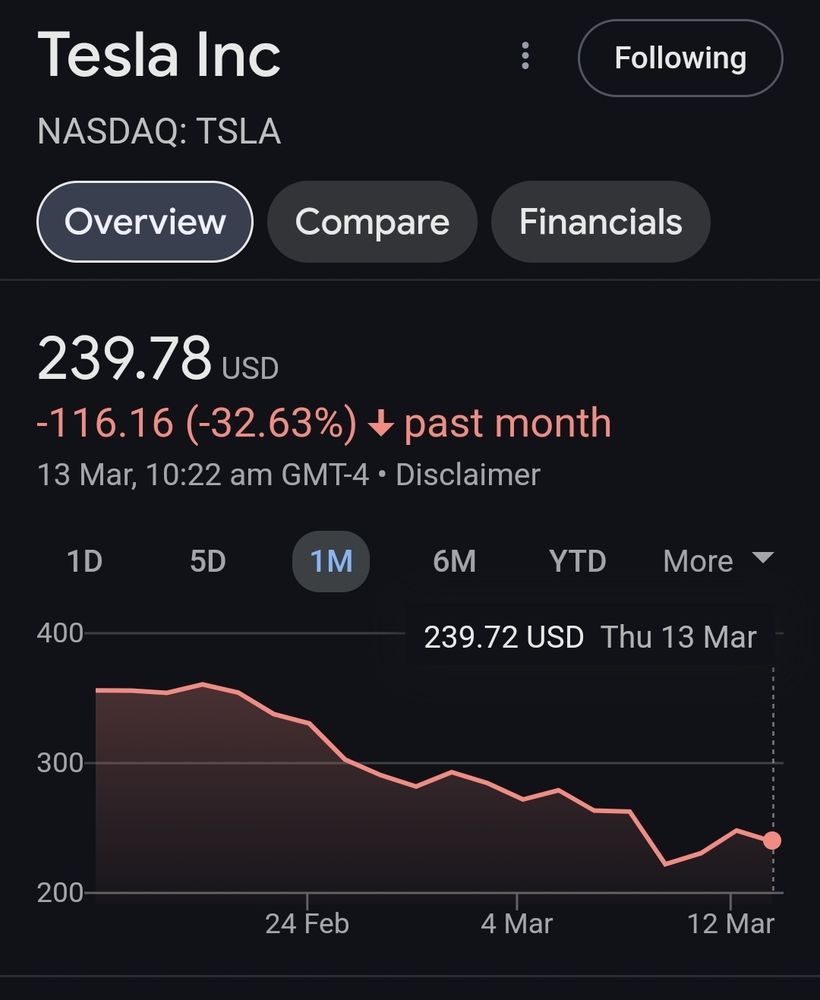820x1000 pixels.
Task: Click the red downward arrow indicator
Action: point(381,423)
